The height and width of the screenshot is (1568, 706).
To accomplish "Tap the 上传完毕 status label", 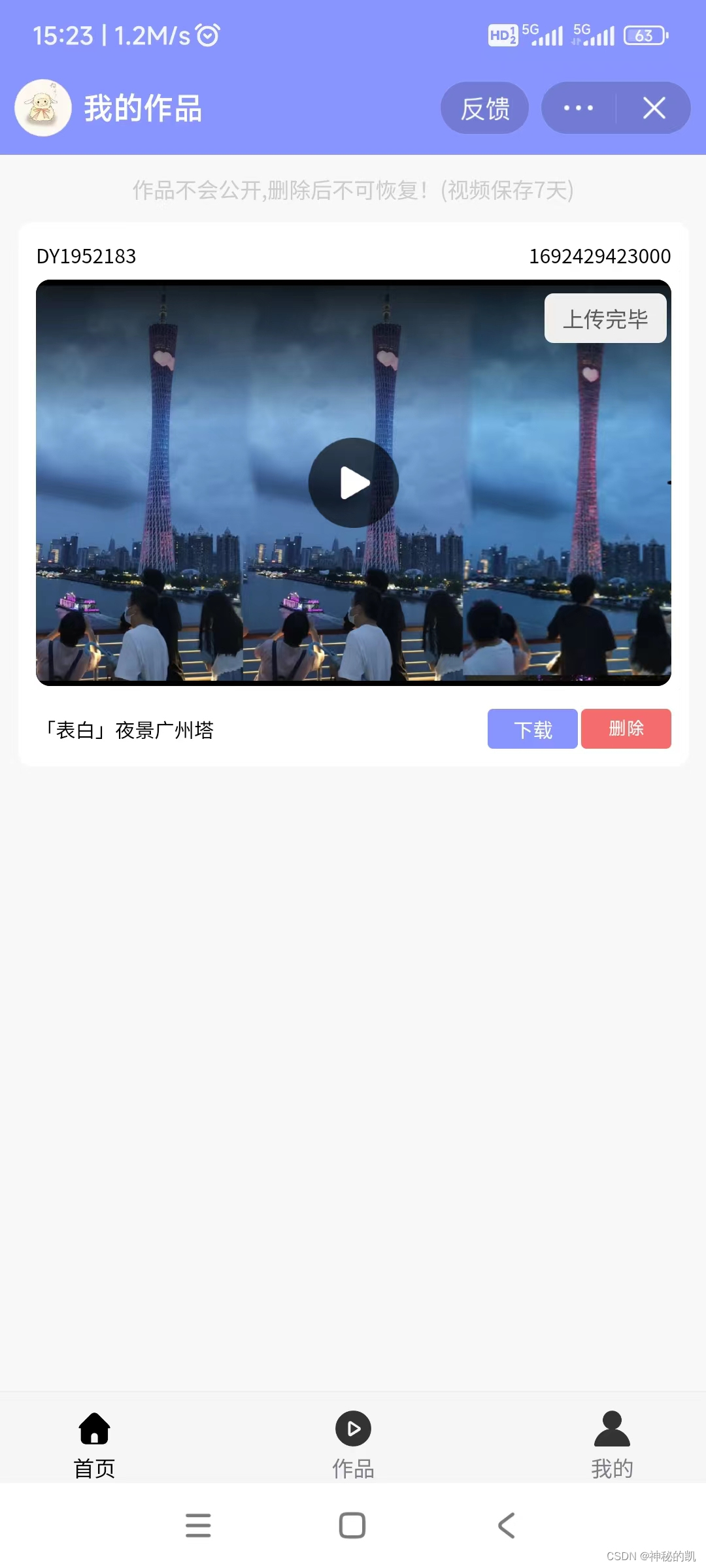I will 605,318.
